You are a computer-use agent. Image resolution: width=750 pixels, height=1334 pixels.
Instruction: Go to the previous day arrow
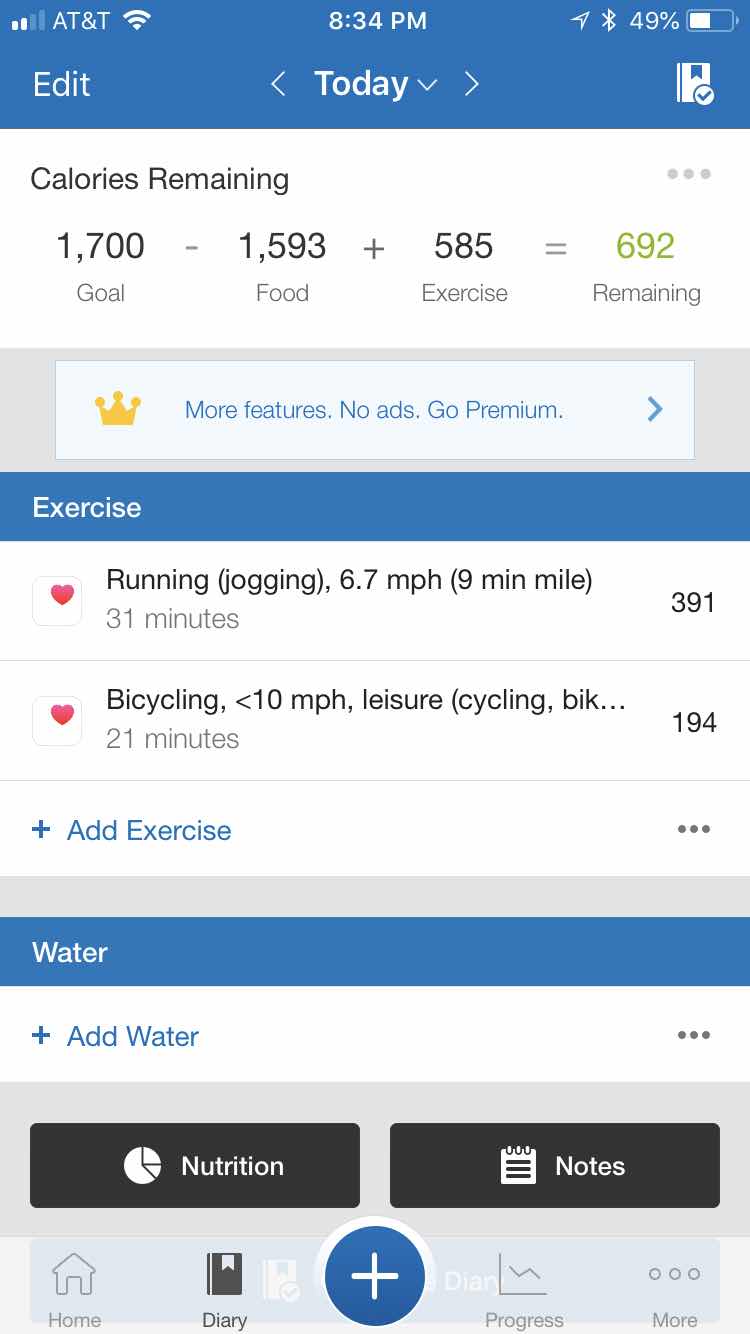tap(278, 84)
